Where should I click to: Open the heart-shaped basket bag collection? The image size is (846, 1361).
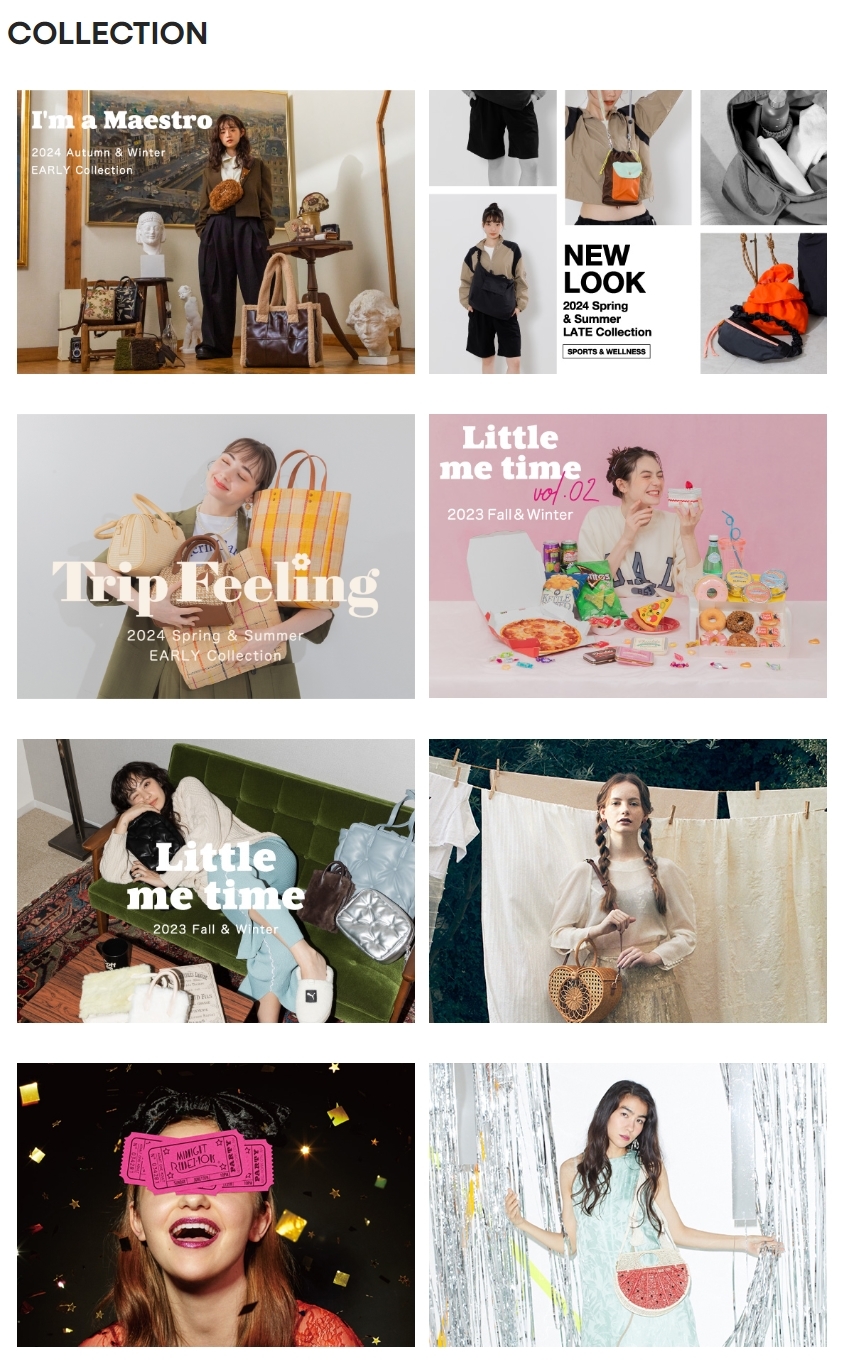click(x=627, y=880)
